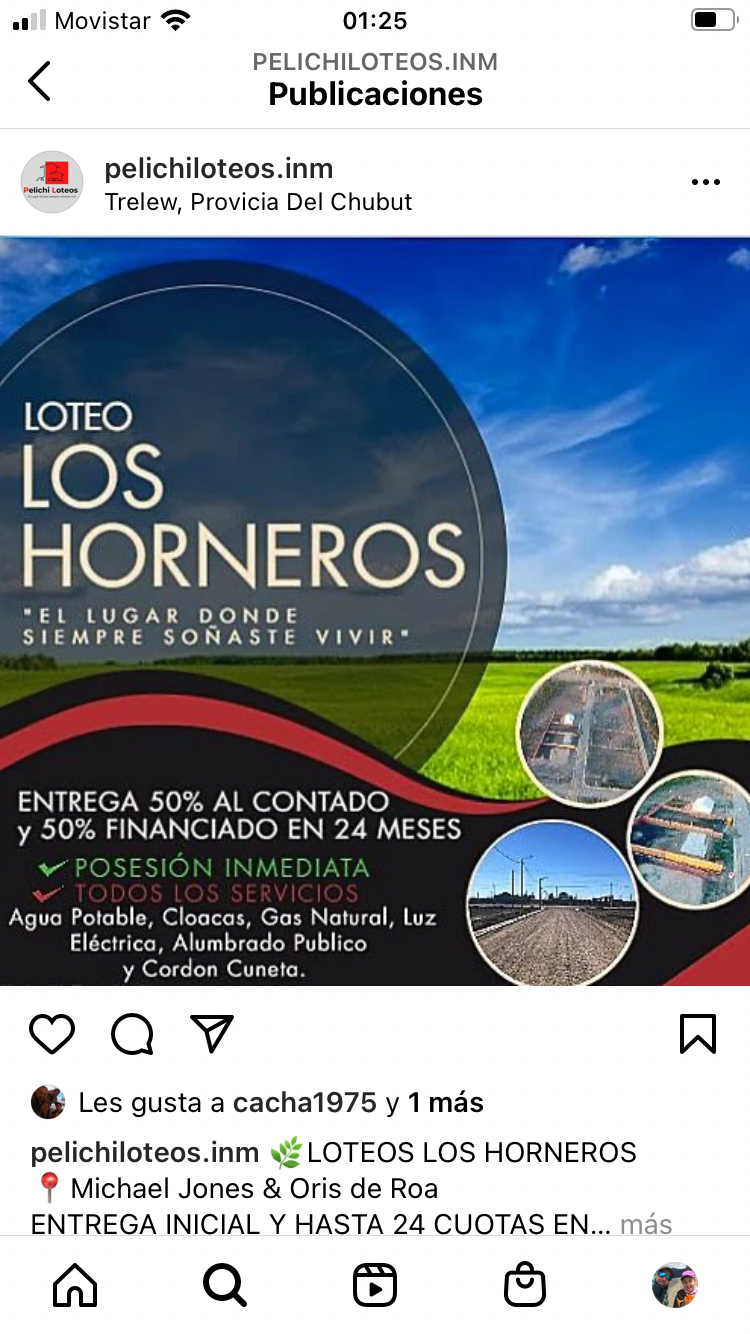Bookmark the Los Horneros post
This screenshot has height=1334, width=750.
(698, 1034)
